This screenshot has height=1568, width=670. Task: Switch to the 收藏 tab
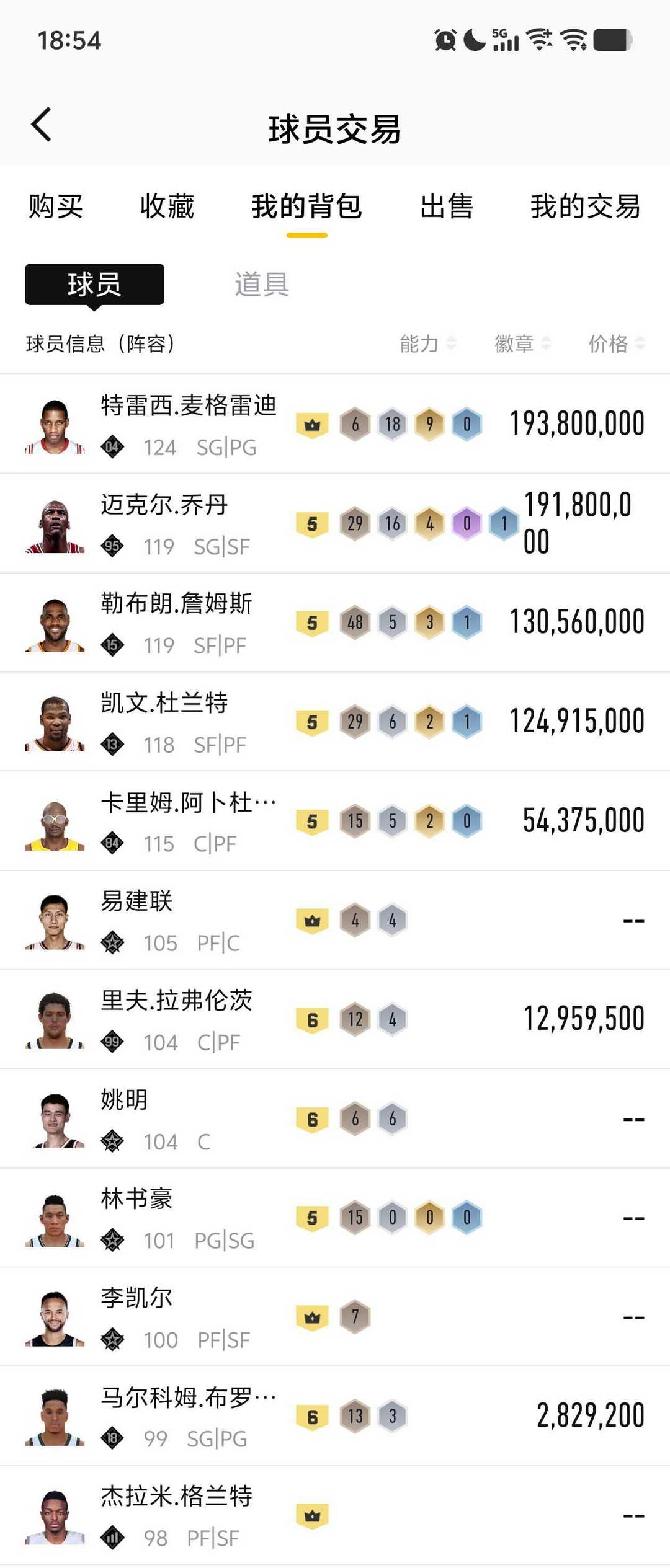167,206
